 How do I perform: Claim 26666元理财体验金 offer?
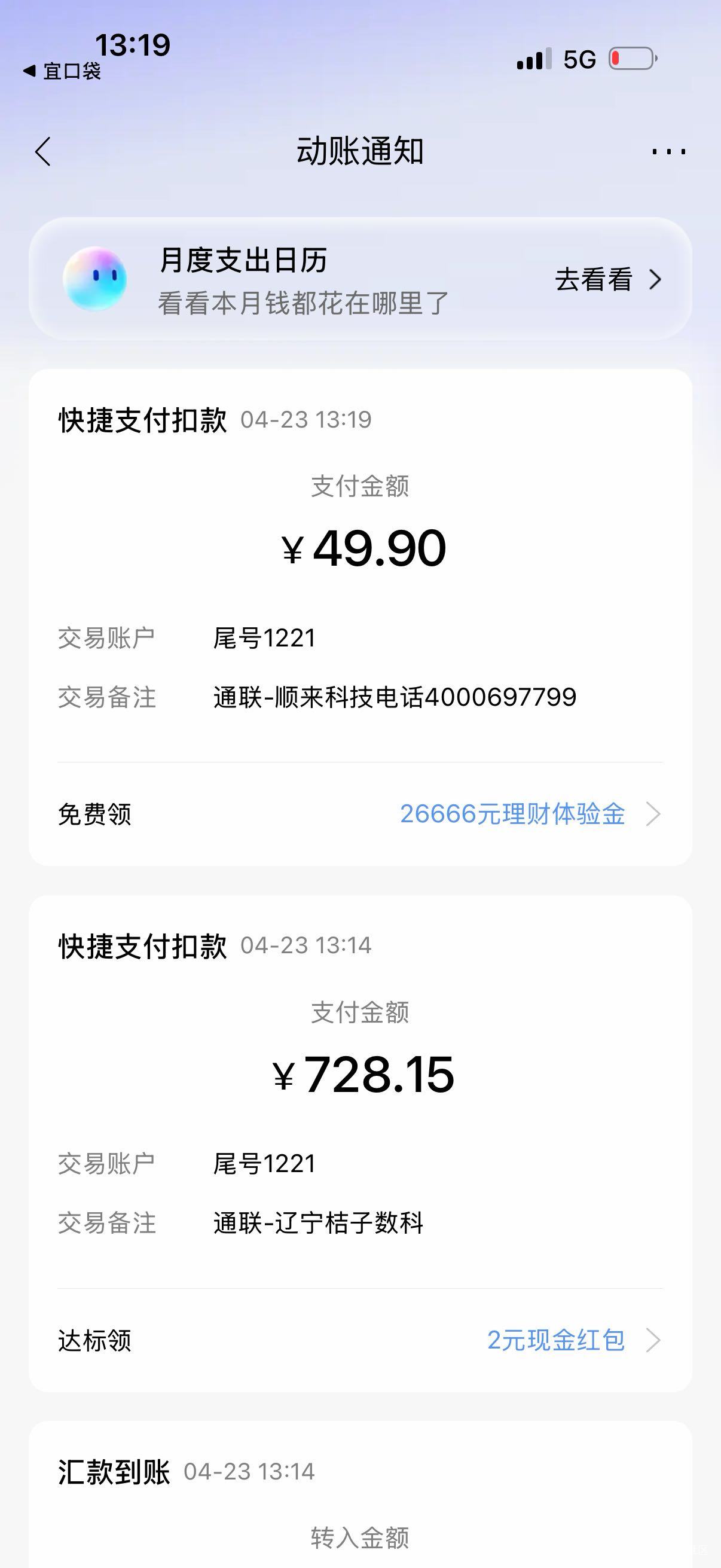pyautogui.click(x=529, y=814)
